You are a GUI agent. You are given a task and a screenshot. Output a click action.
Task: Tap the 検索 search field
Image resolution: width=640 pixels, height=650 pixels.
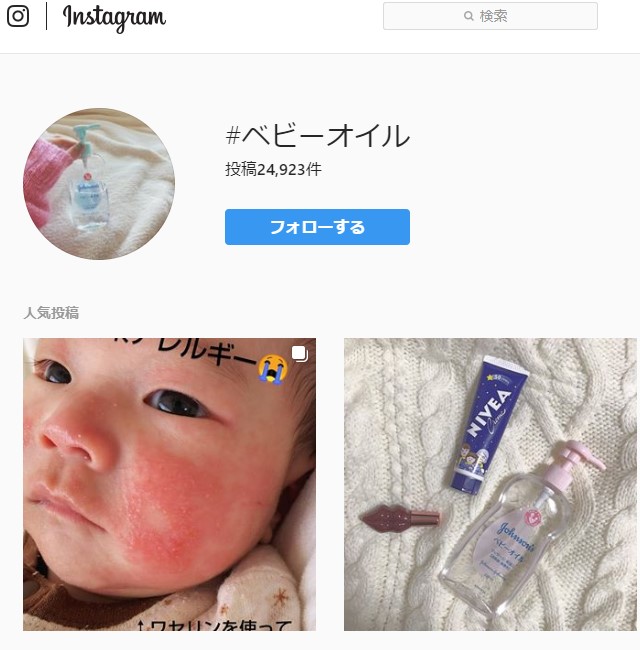pos(490,16)
